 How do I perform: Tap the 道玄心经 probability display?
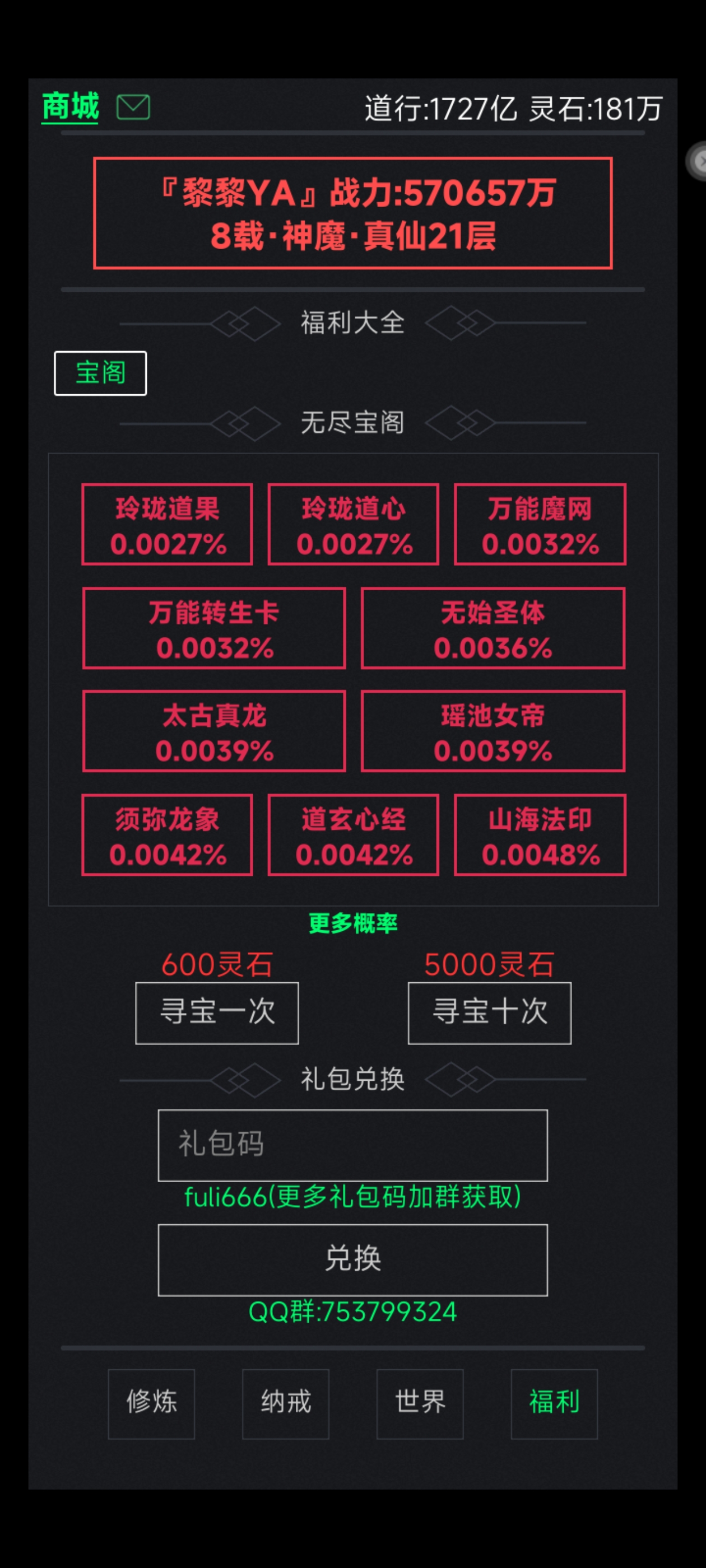(354, 835)
